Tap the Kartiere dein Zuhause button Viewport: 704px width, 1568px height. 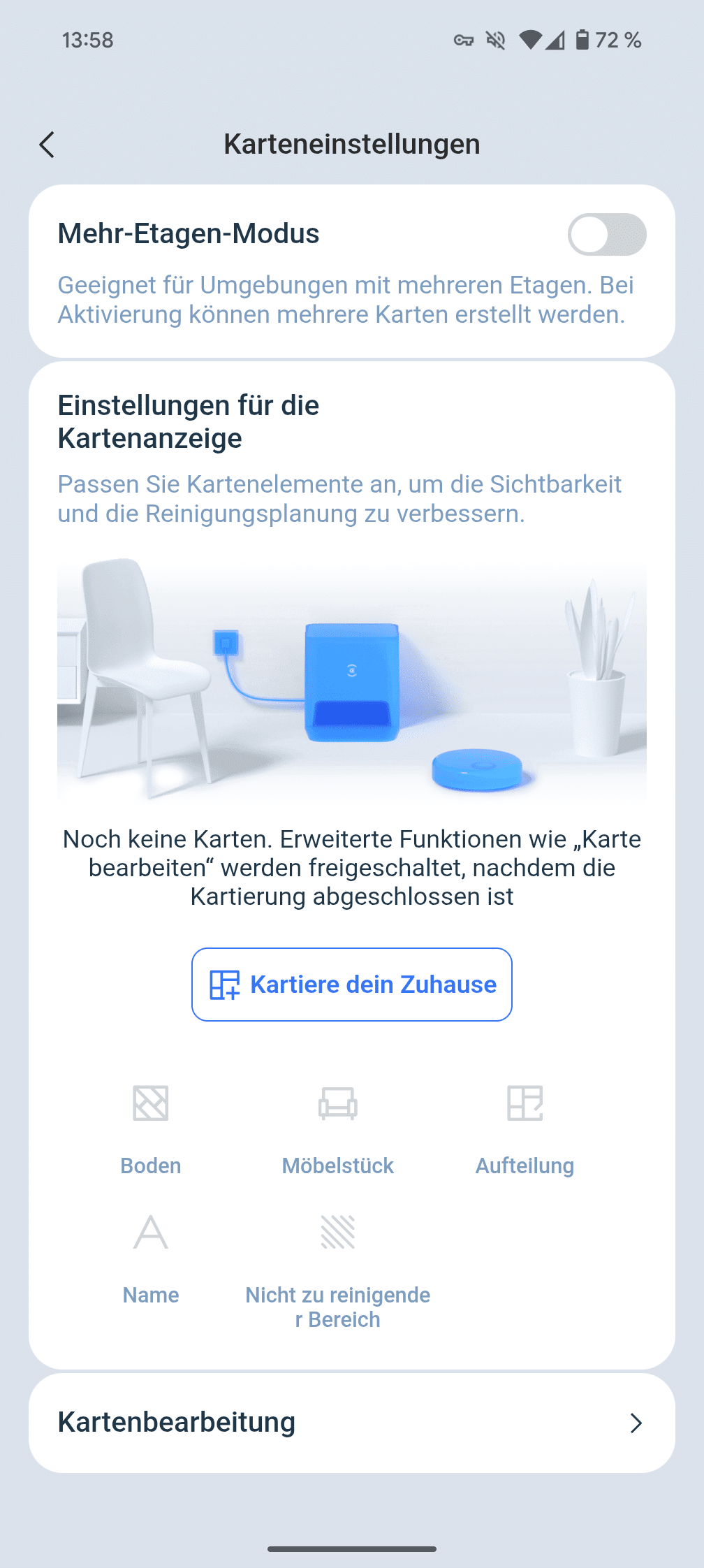point(352,984)
